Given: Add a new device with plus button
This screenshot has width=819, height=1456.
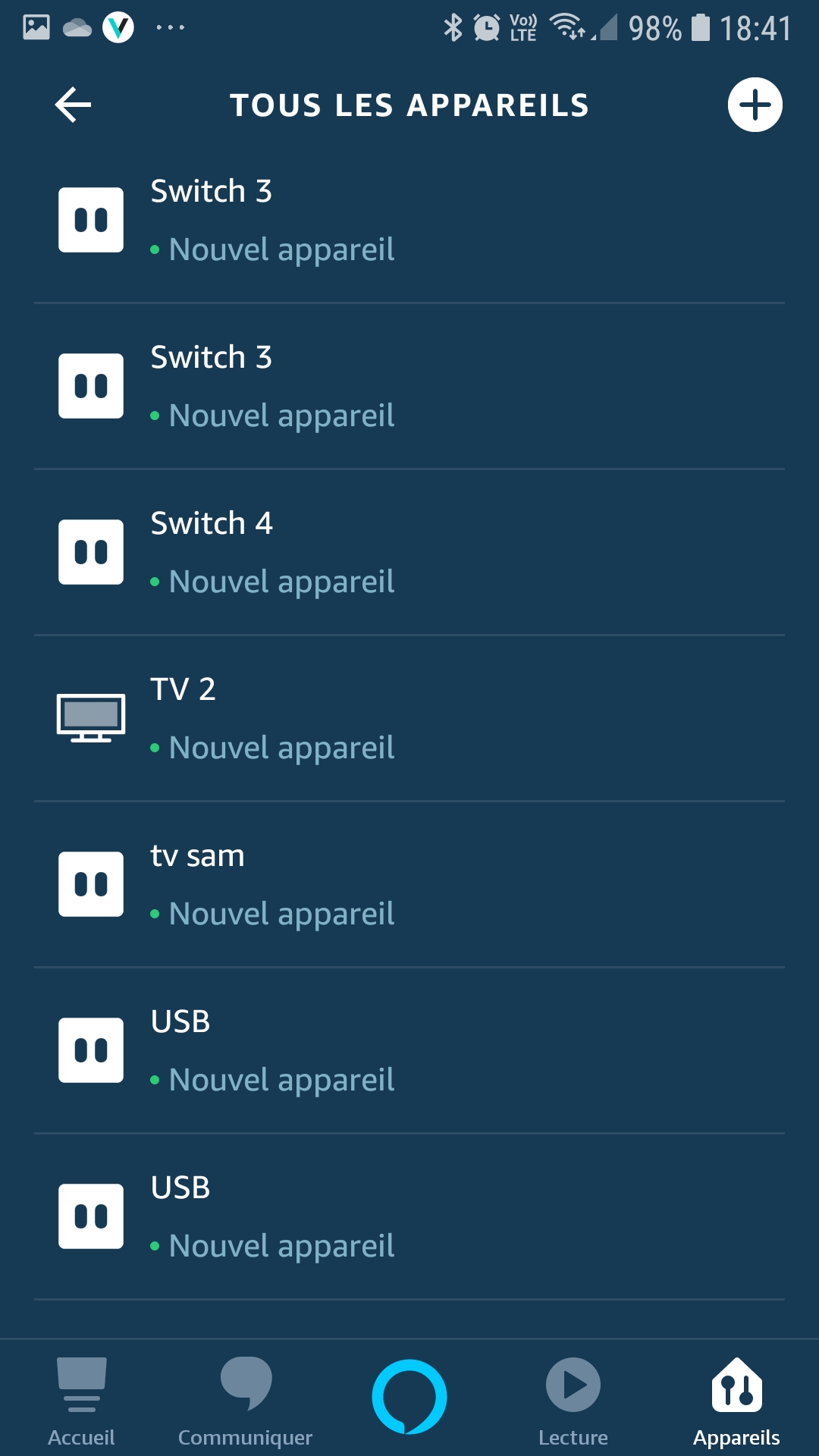Looking at the screenshot, I should click(755, 105).
